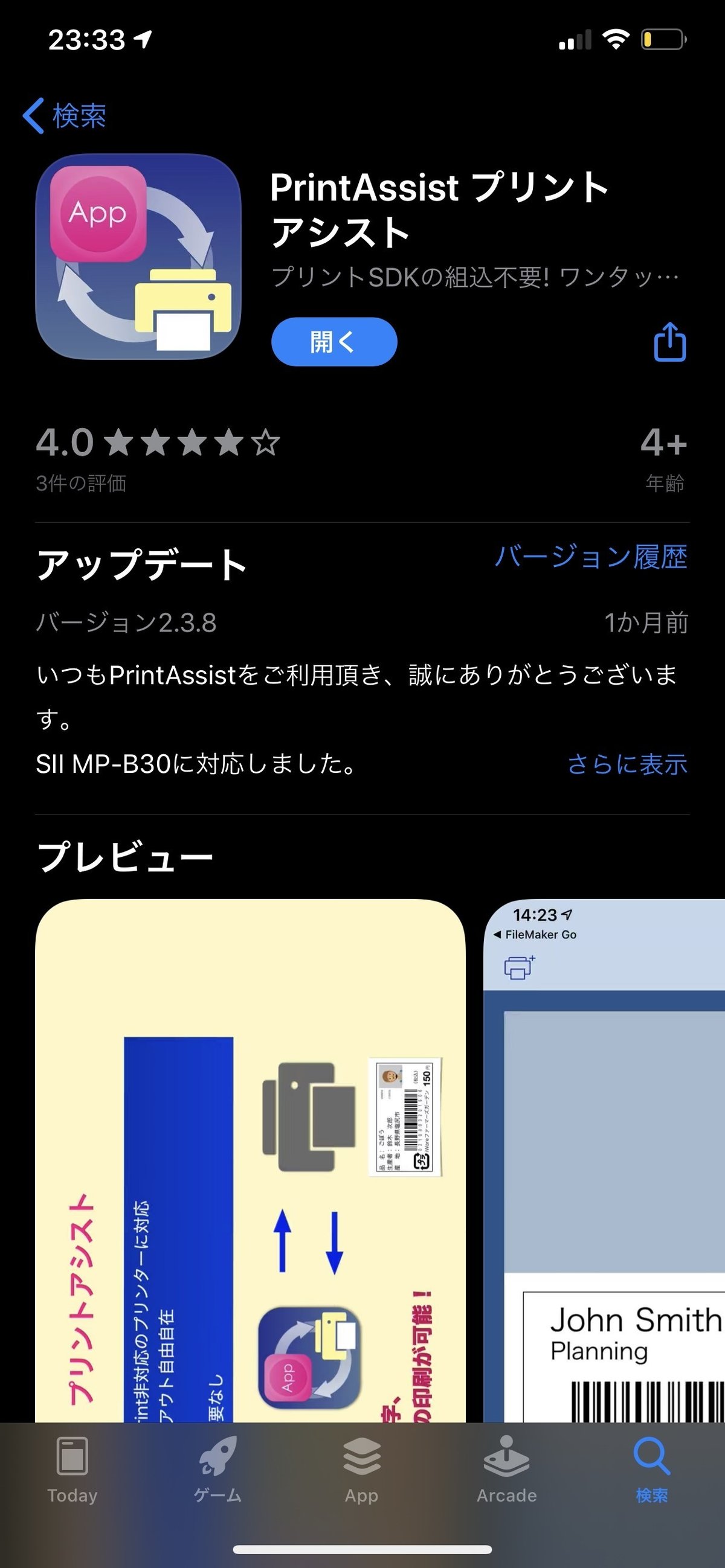Tap the back chevron next to 検索
725x1568 pixels.
34,114
